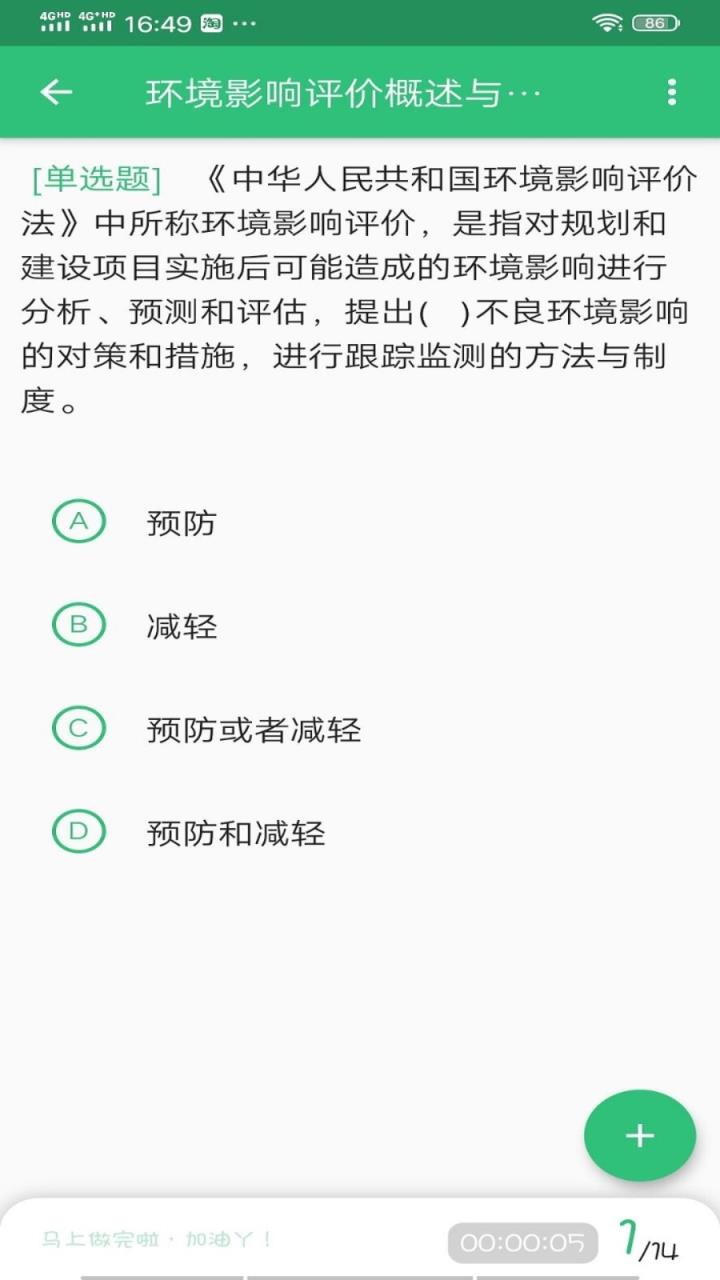Image resolution: width=720 pixels, height=1280 pixels.
Task: Open the three-dot overflow menu
Action: coord(671,91)
